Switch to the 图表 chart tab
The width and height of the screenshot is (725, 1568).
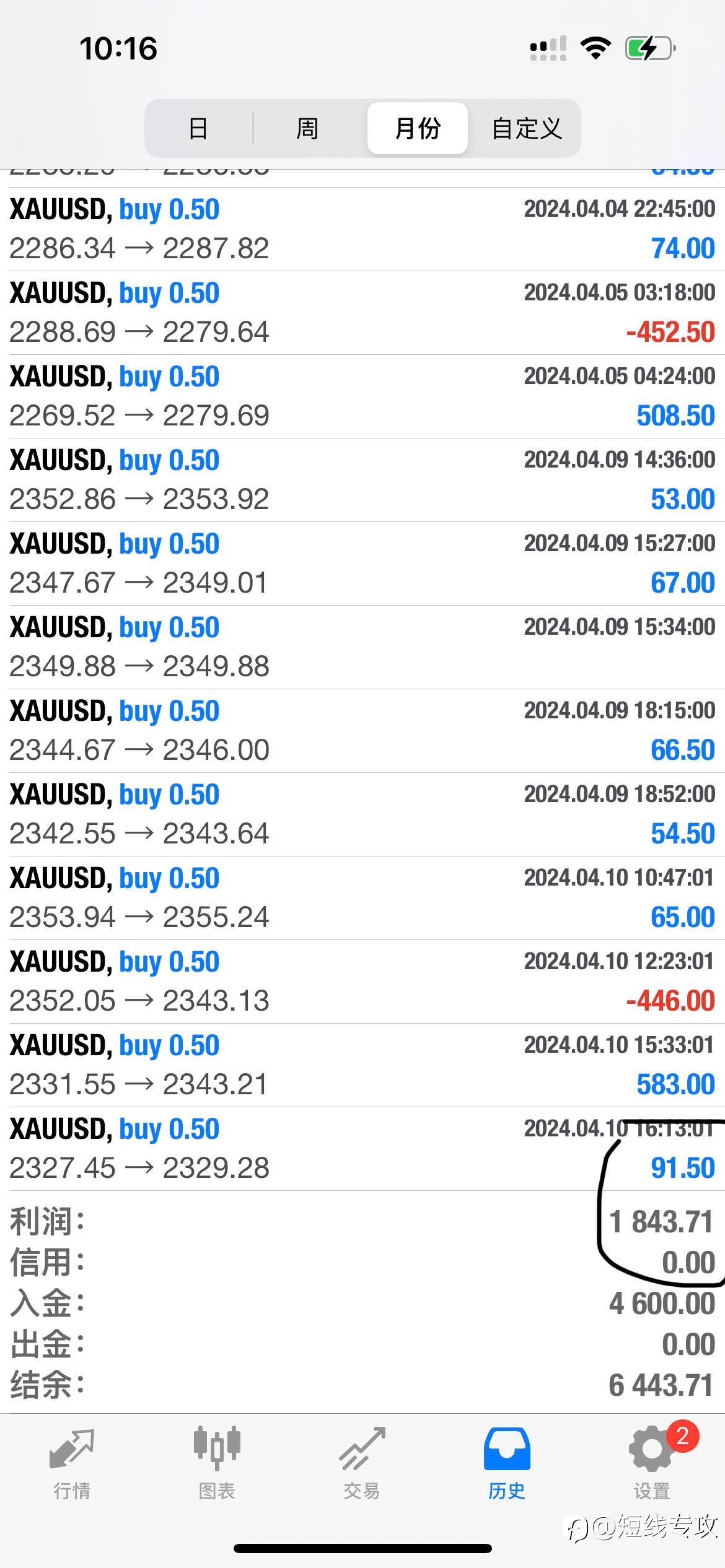pos(217,1465)
